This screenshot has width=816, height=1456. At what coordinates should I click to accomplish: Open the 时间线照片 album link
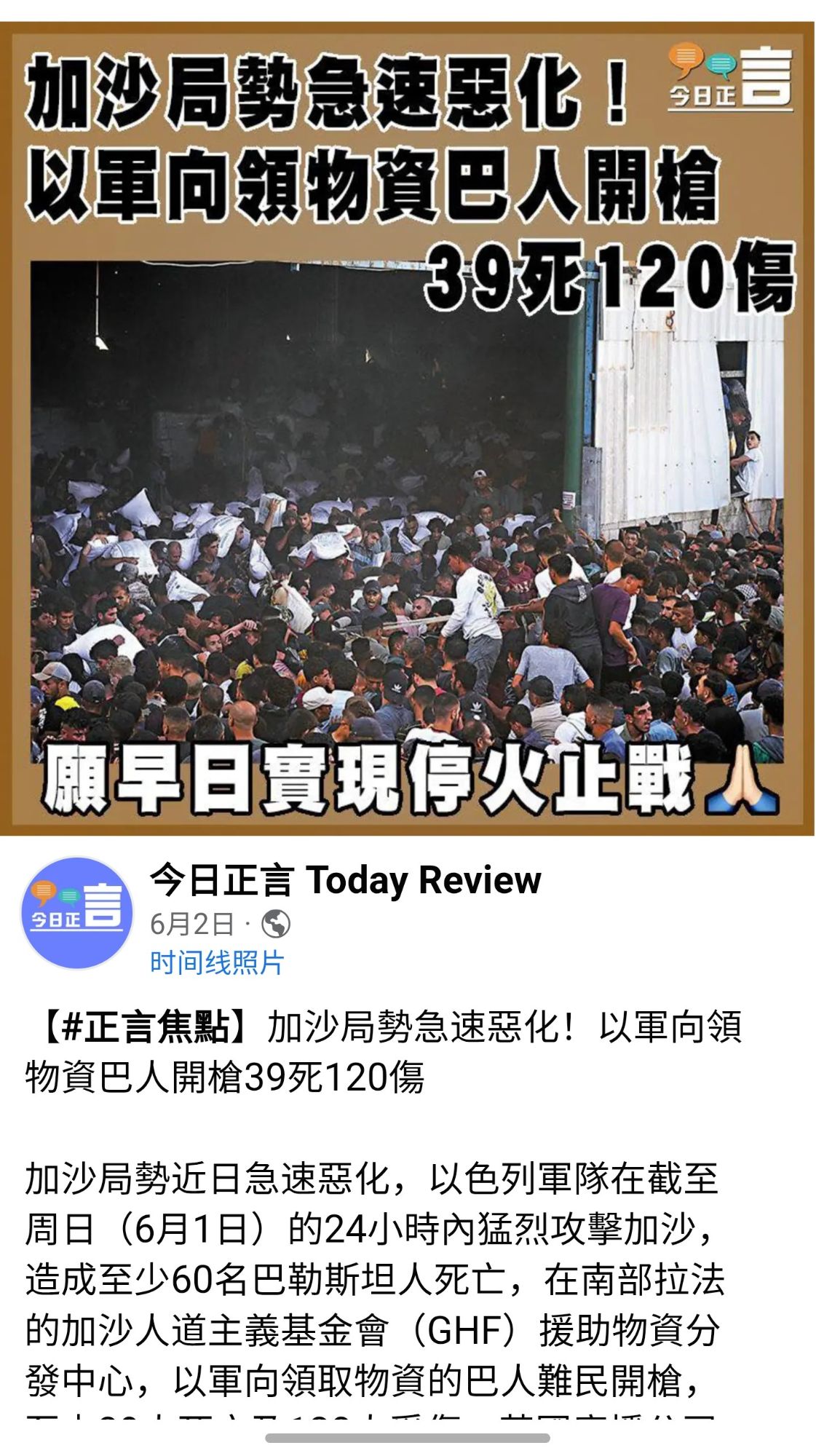point(216,962)
